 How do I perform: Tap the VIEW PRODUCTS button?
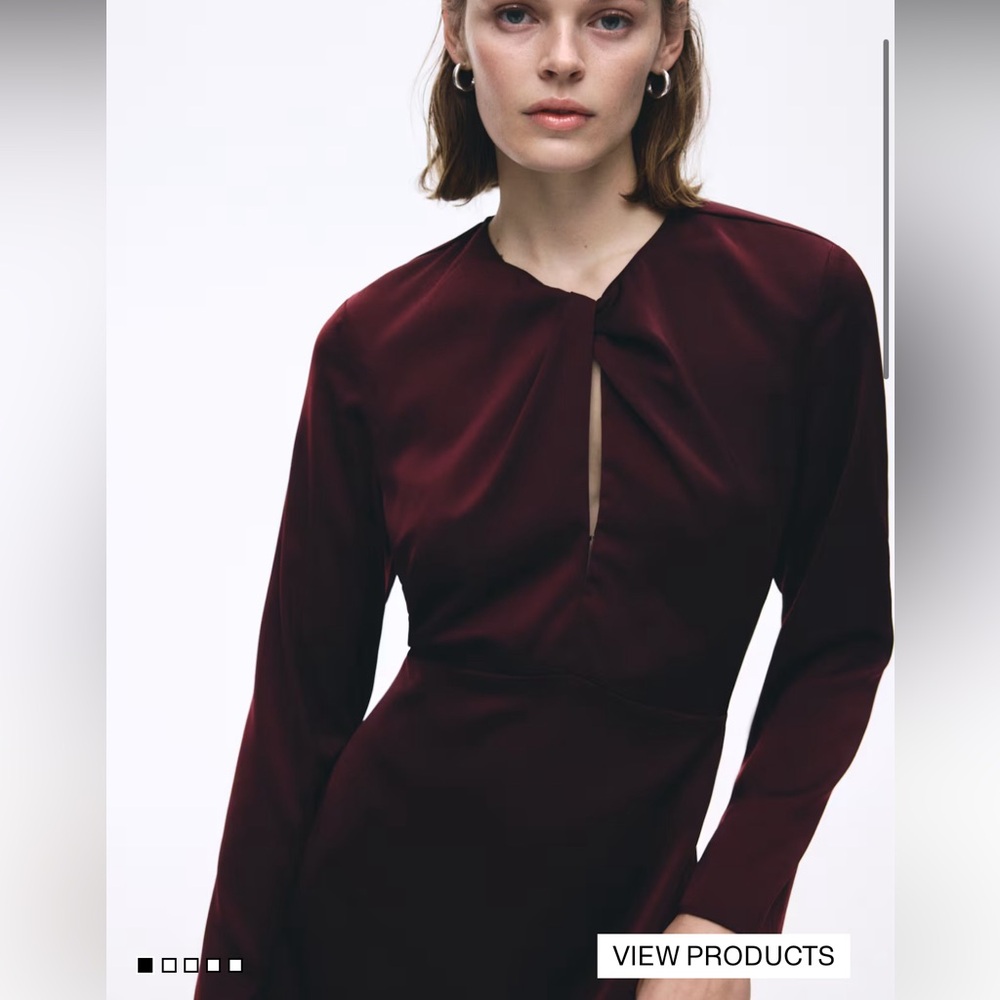pos(723,955)
